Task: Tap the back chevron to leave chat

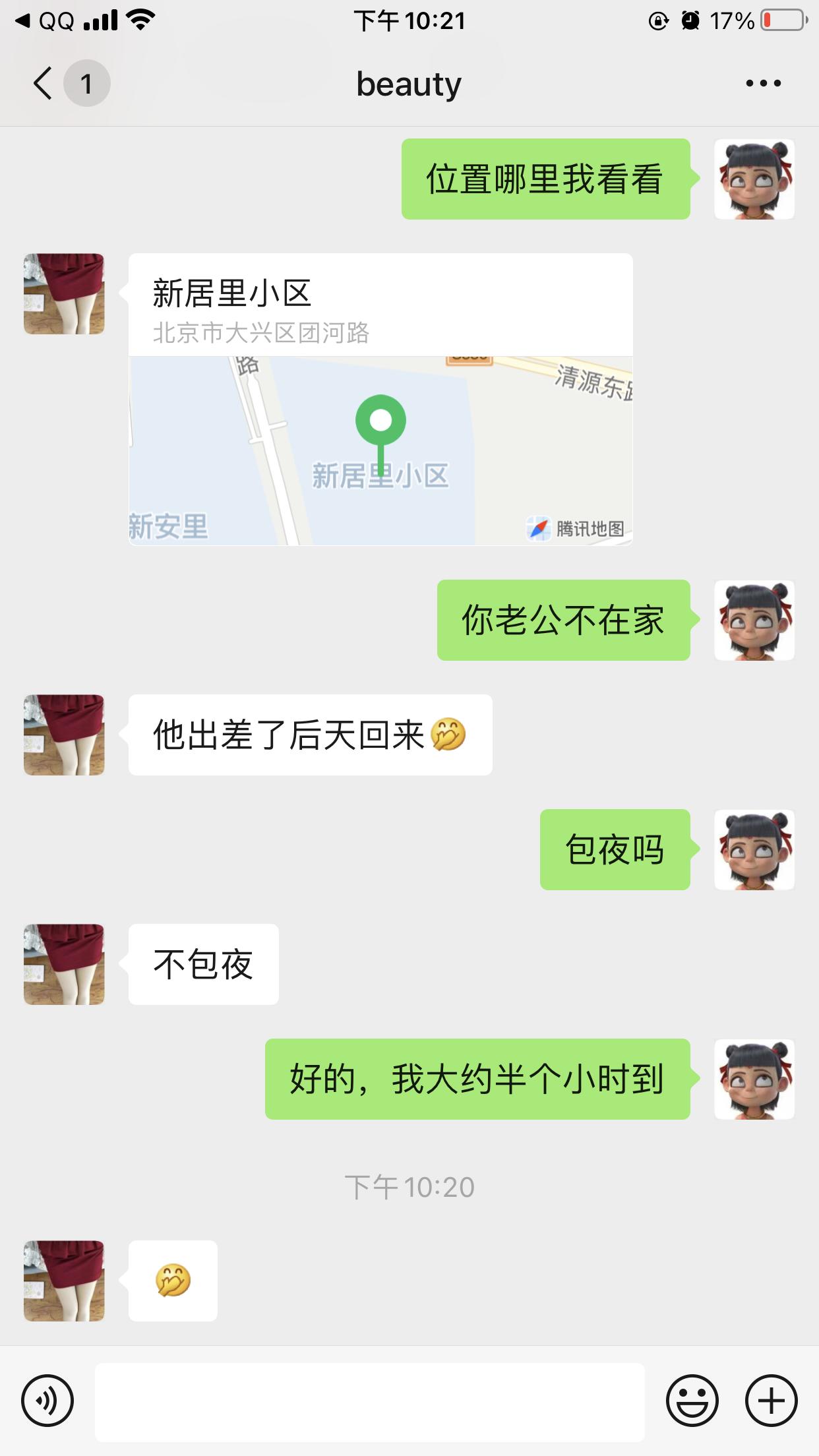Action: pos(42,83)
